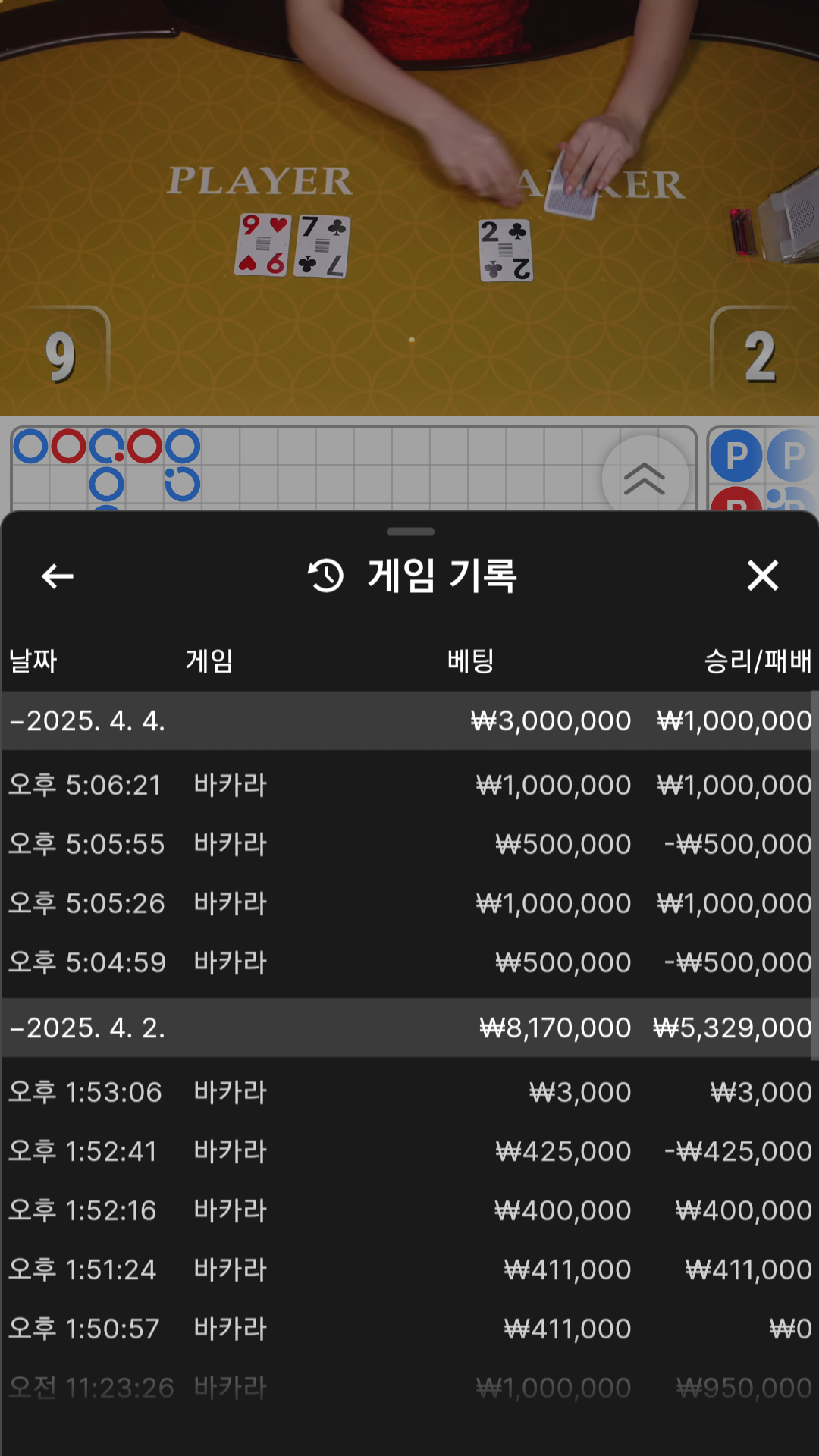Open the 오후 5:04:59 바카라 record
Screen dimensions: 819x1456
[x=409, y=962]
